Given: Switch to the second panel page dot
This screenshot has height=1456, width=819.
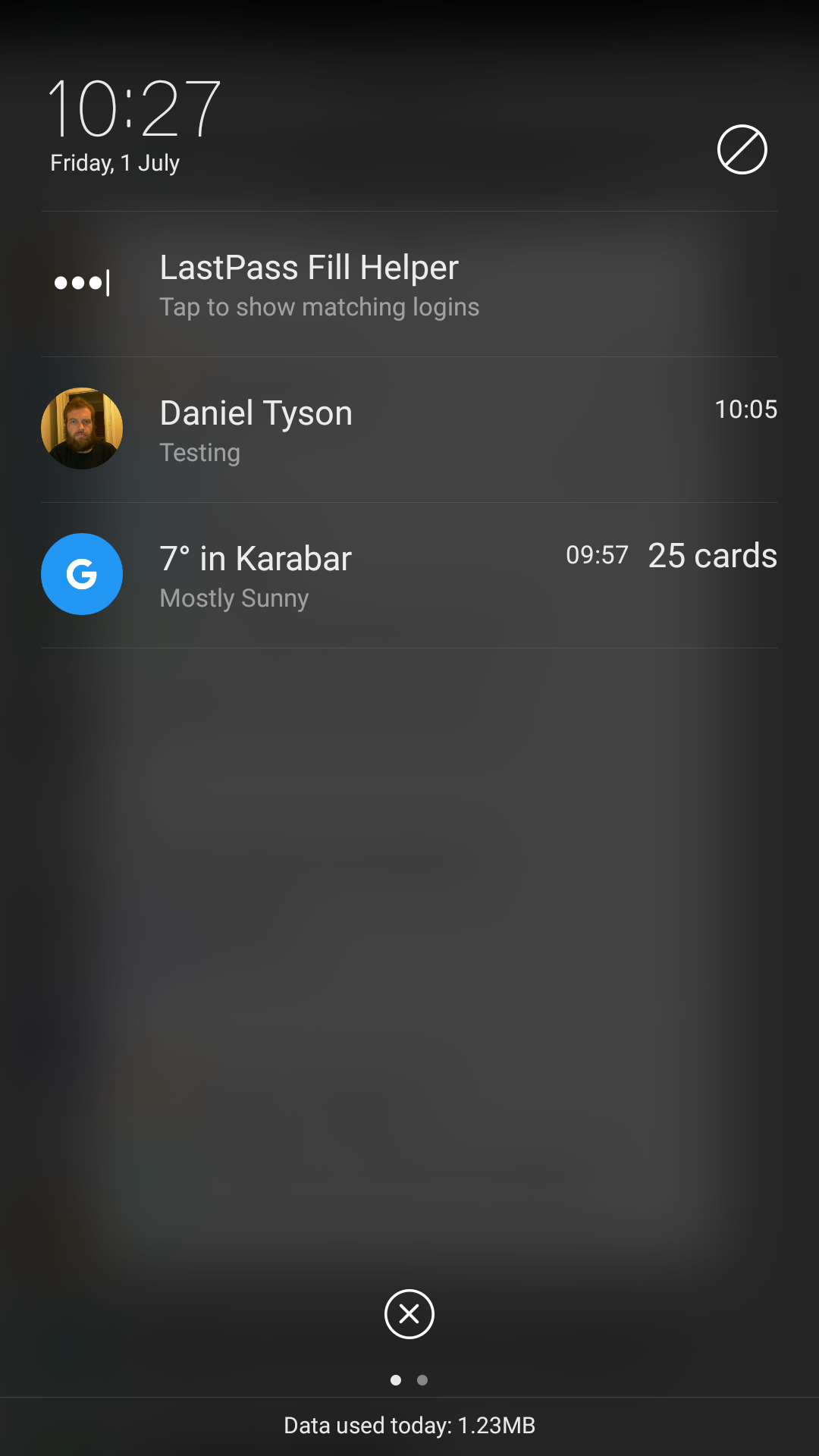Looking at the screenshot, I should tap(422, 1380).
